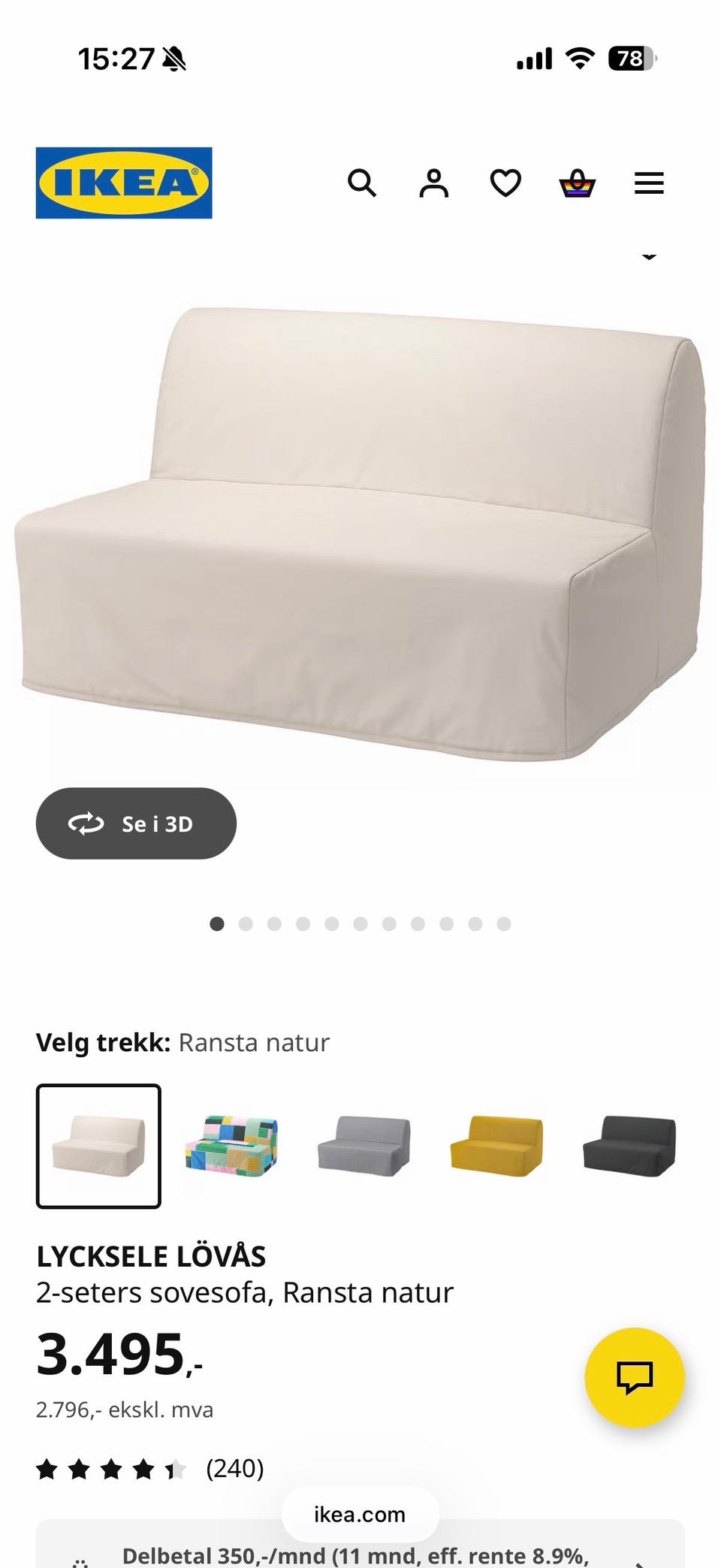Open the favorites heart list
Screen dimensions: 721x1568
coord(505,183)
